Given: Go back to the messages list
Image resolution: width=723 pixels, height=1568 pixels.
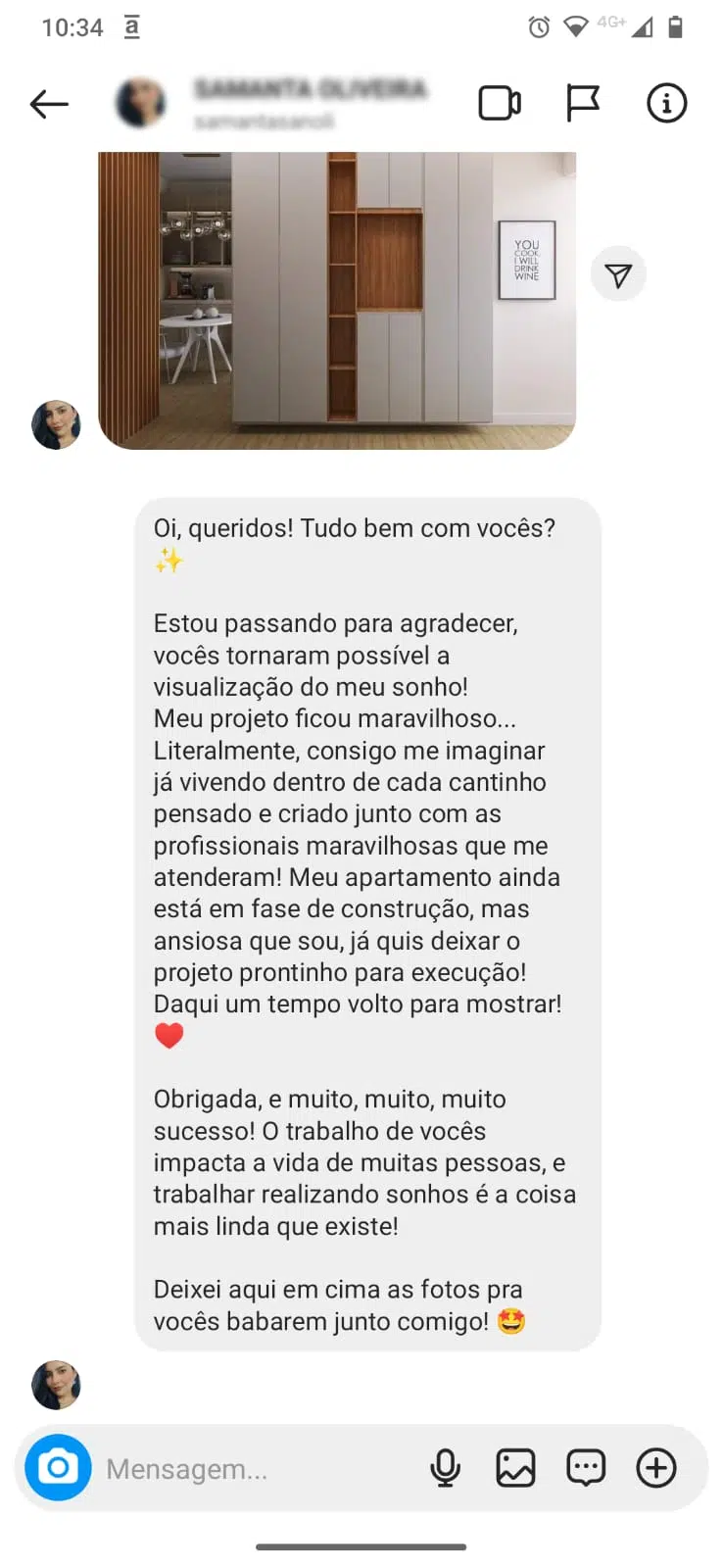Looking at the screenshot, I should (x=49, y=103).
